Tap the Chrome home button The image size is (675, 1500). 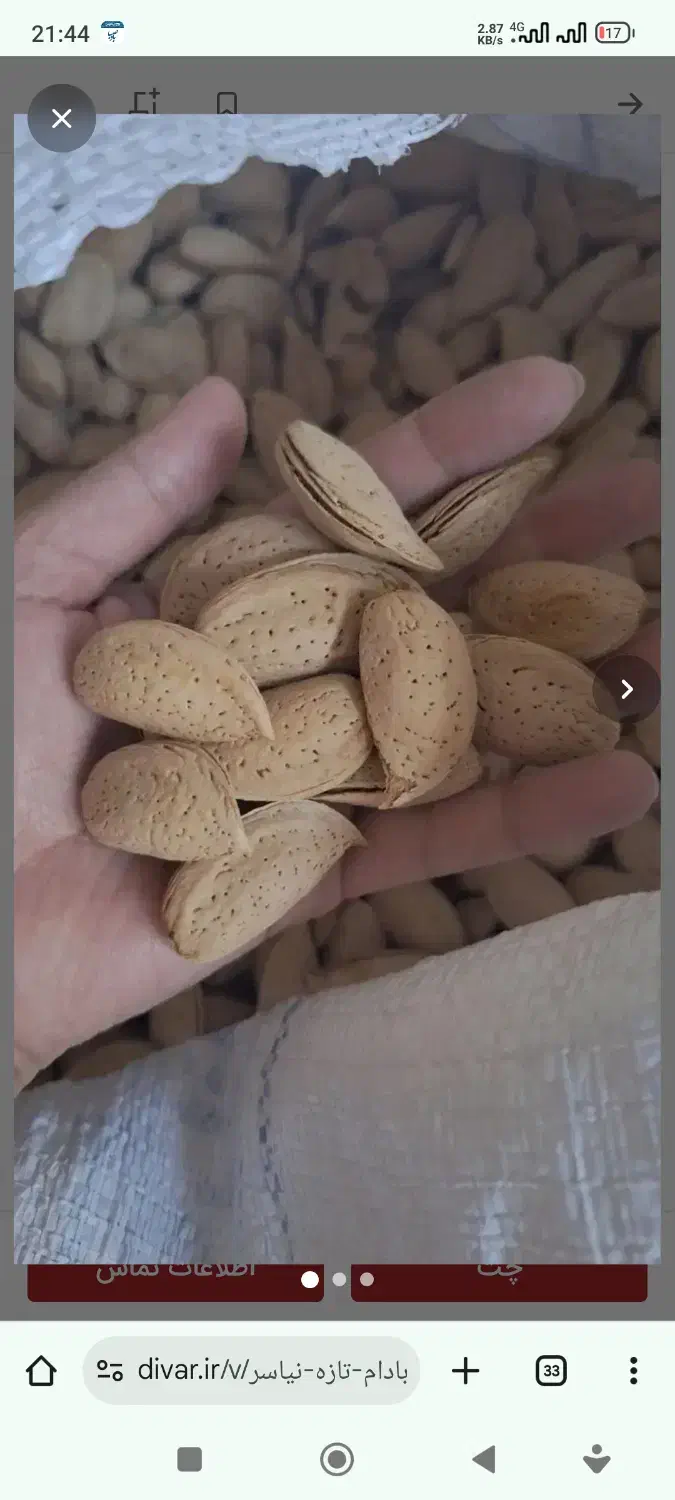click(41, 1371)
